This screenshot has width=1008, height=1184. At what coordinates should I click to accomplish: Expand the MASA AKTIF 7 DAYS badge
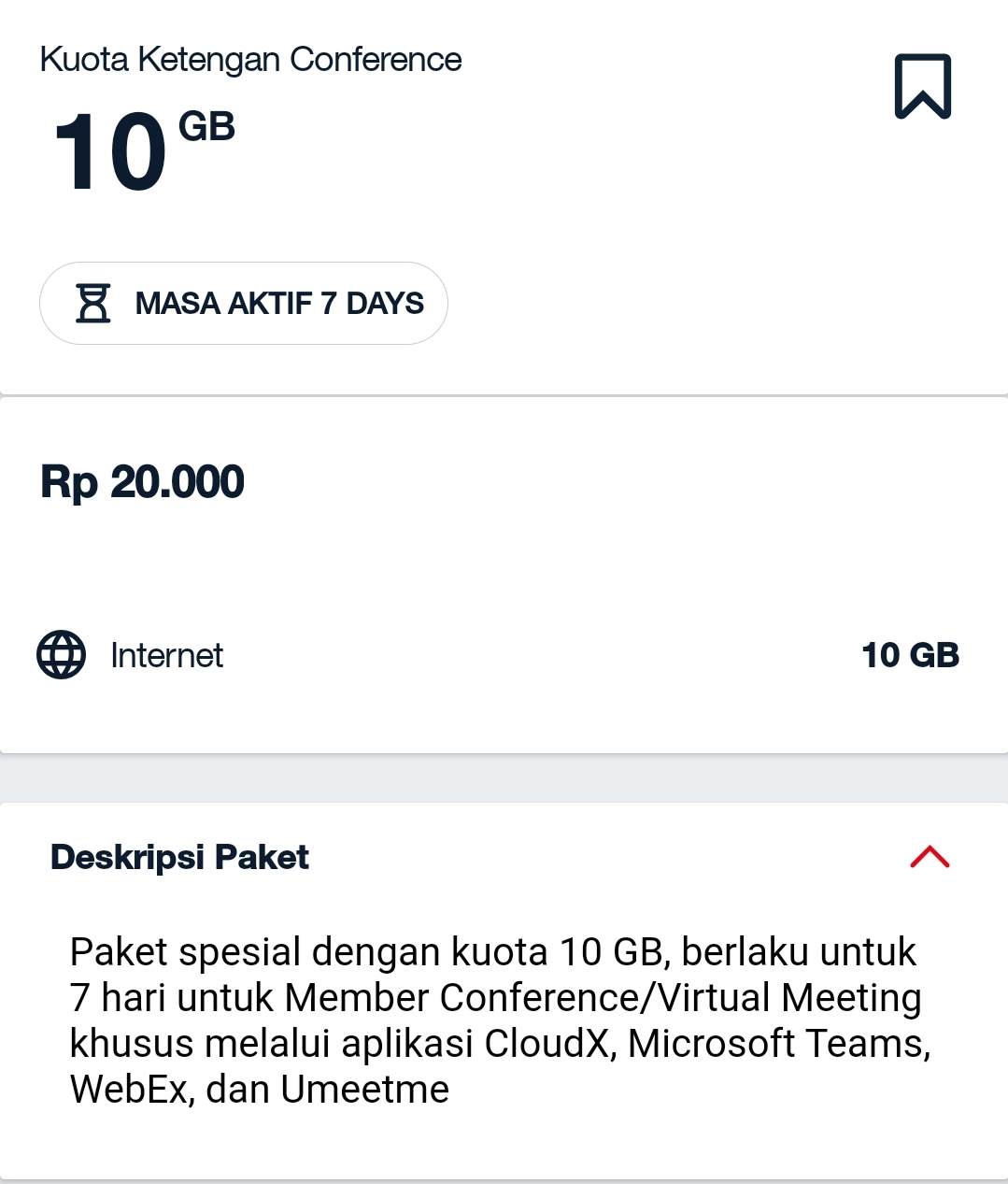243,303
